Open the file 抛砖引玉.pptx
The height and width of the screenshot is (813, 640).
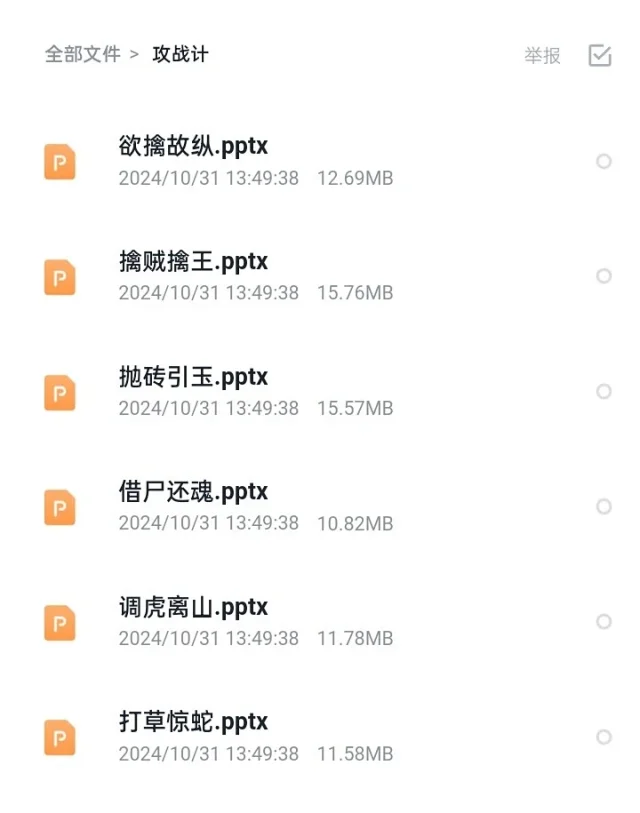coord(193,377)
